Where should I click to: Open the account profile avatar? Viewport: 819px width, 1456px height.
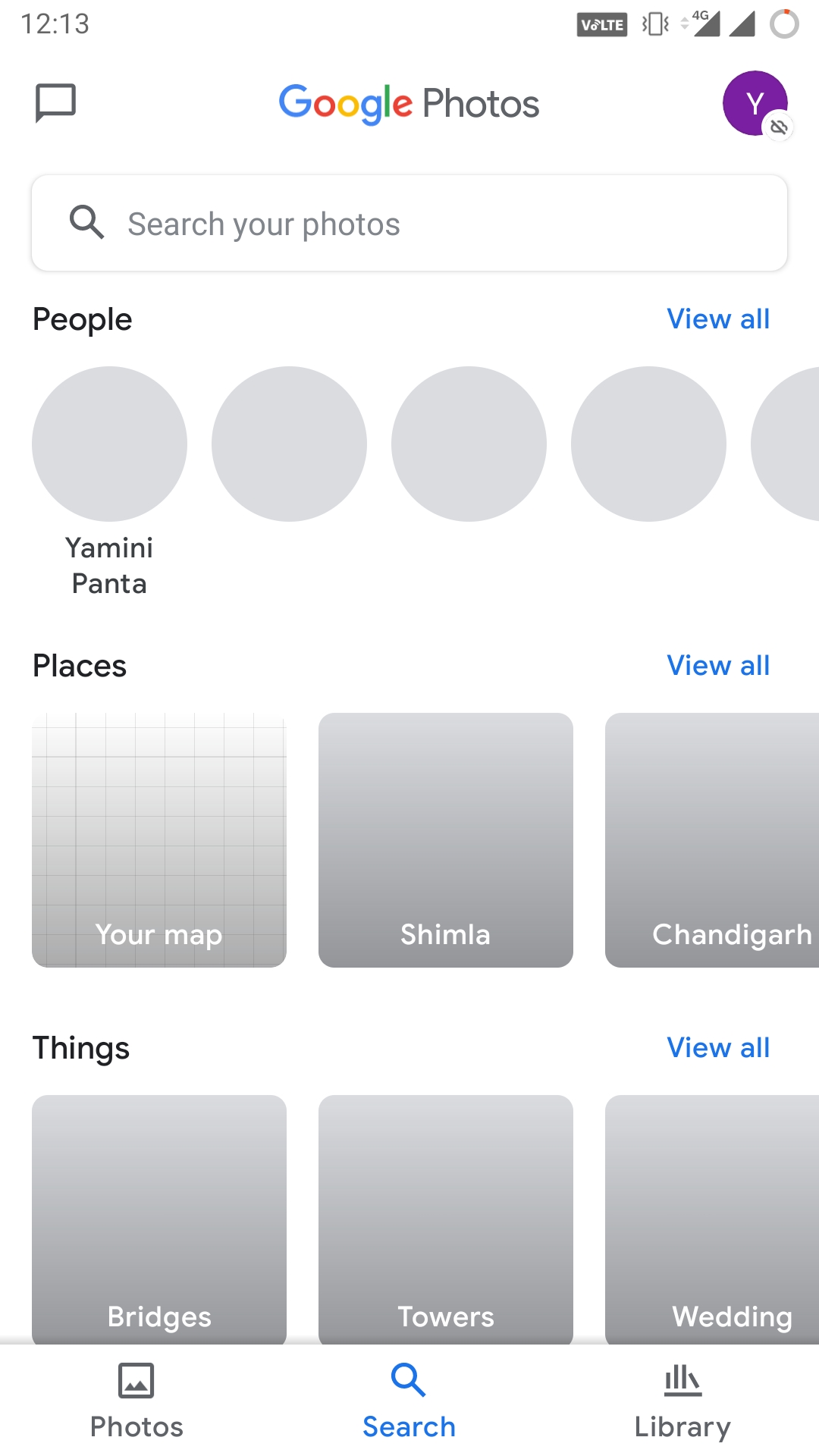tap(755, 103)
